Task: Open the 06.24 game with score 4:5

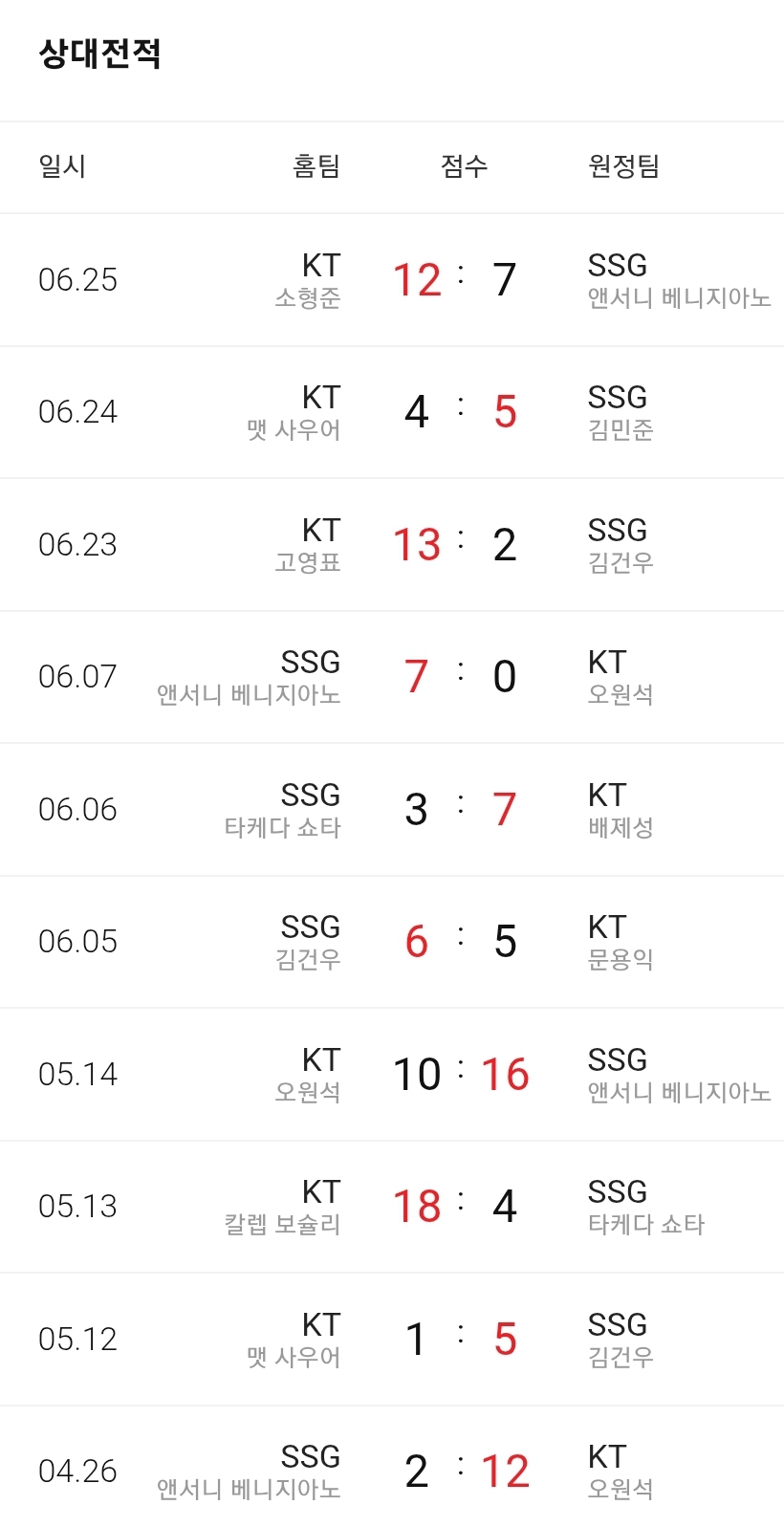Action: pos(392,412)
